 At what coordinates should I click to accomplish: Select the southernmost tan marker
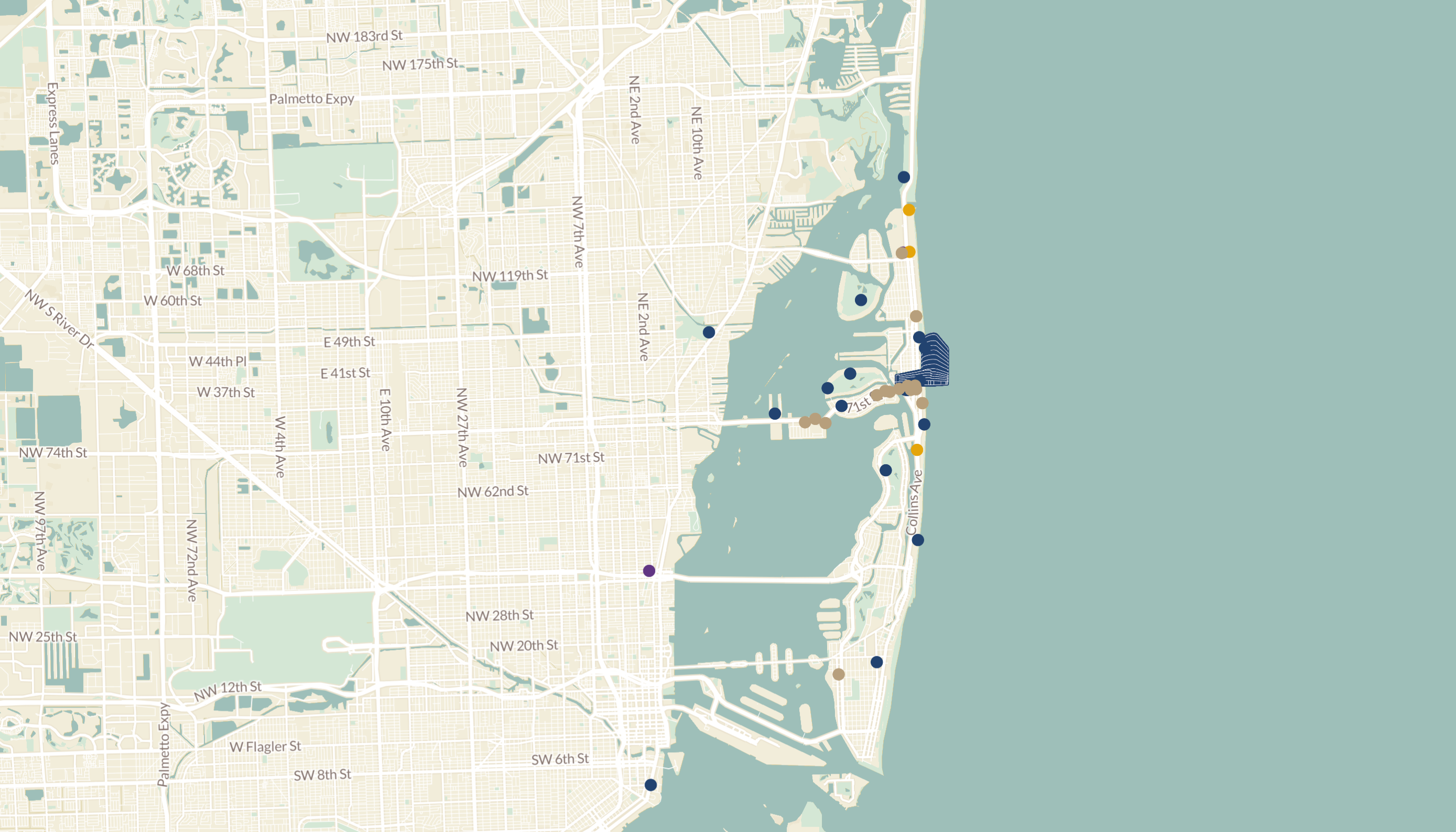click(x=839, y=674)
